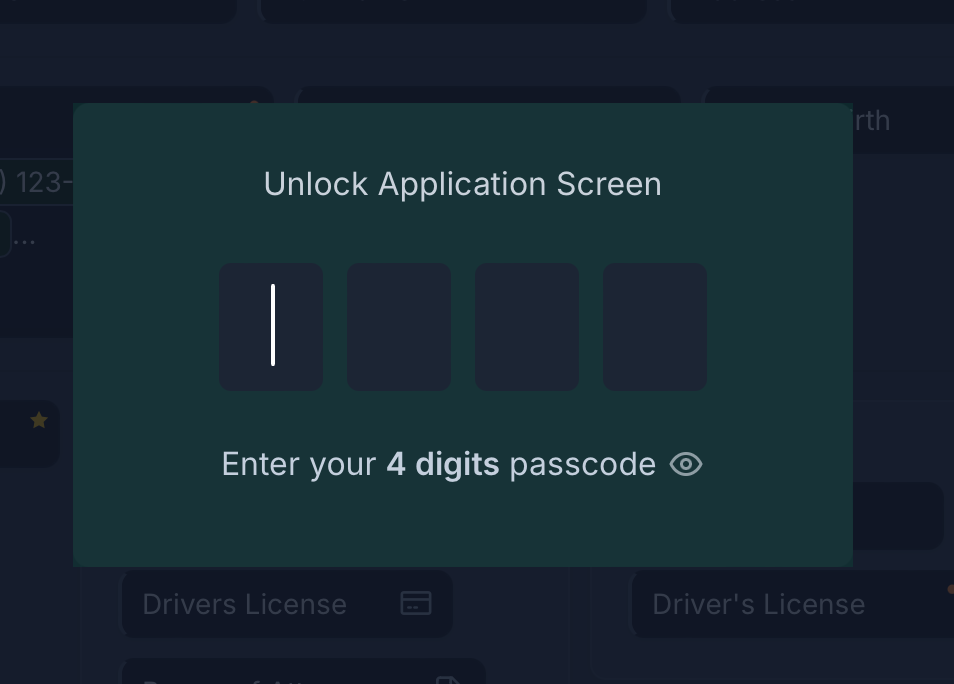This screenshot has height=684, width=954.
Task: Select the second passcode digit box
Action: tap(399, 326)
